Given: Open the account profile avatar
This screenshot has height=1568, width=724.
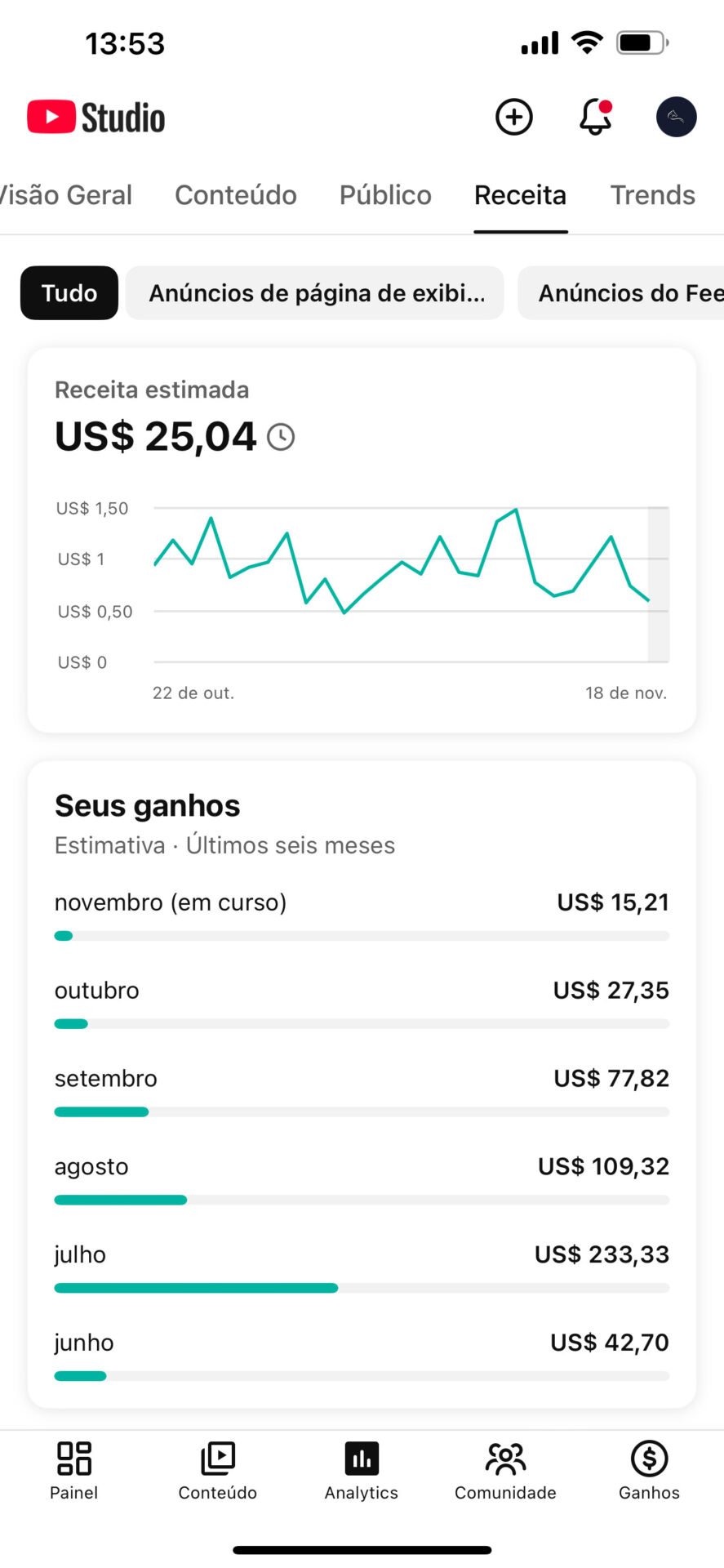Looking at the screenshot, I should pos(676,117).
